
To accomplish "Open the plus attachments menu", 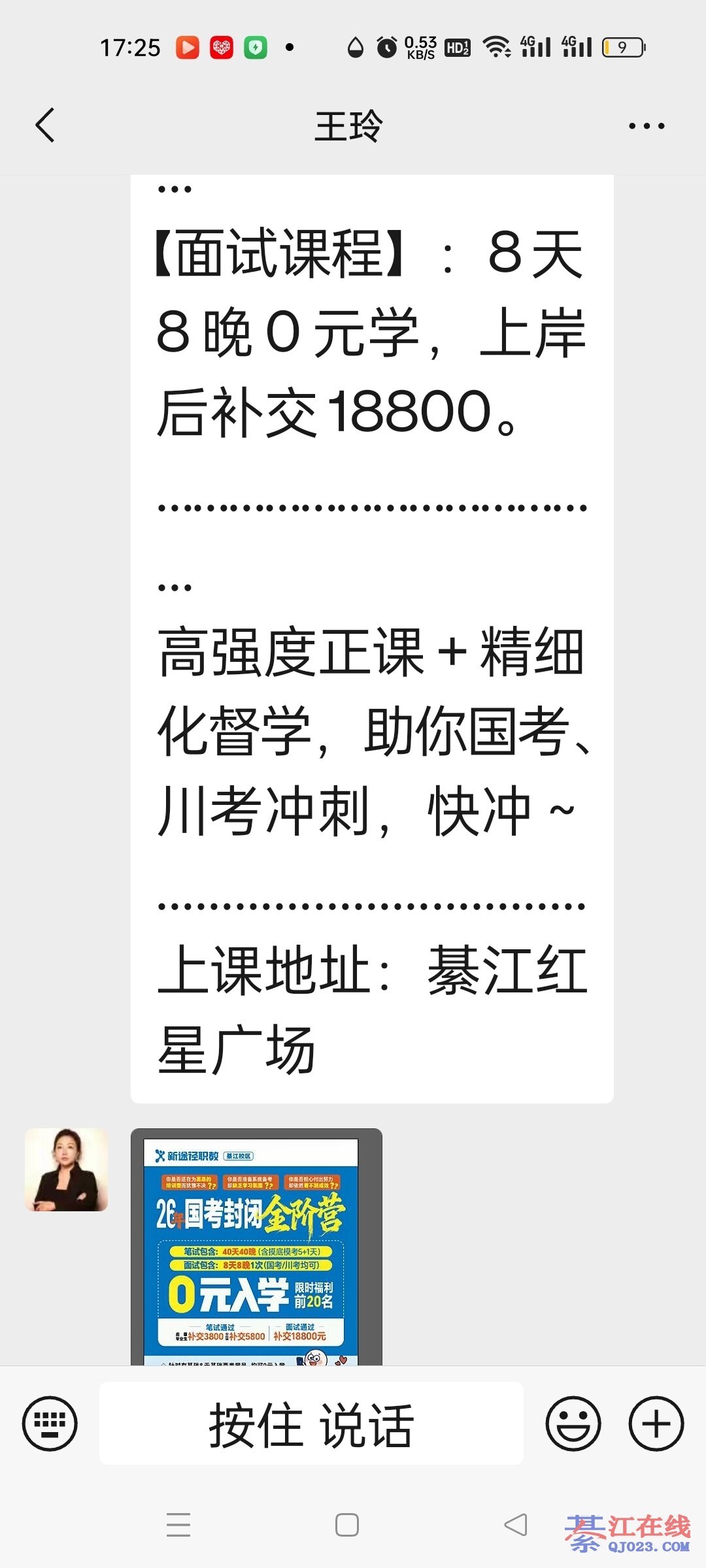I will click(x=656, y=1423).
